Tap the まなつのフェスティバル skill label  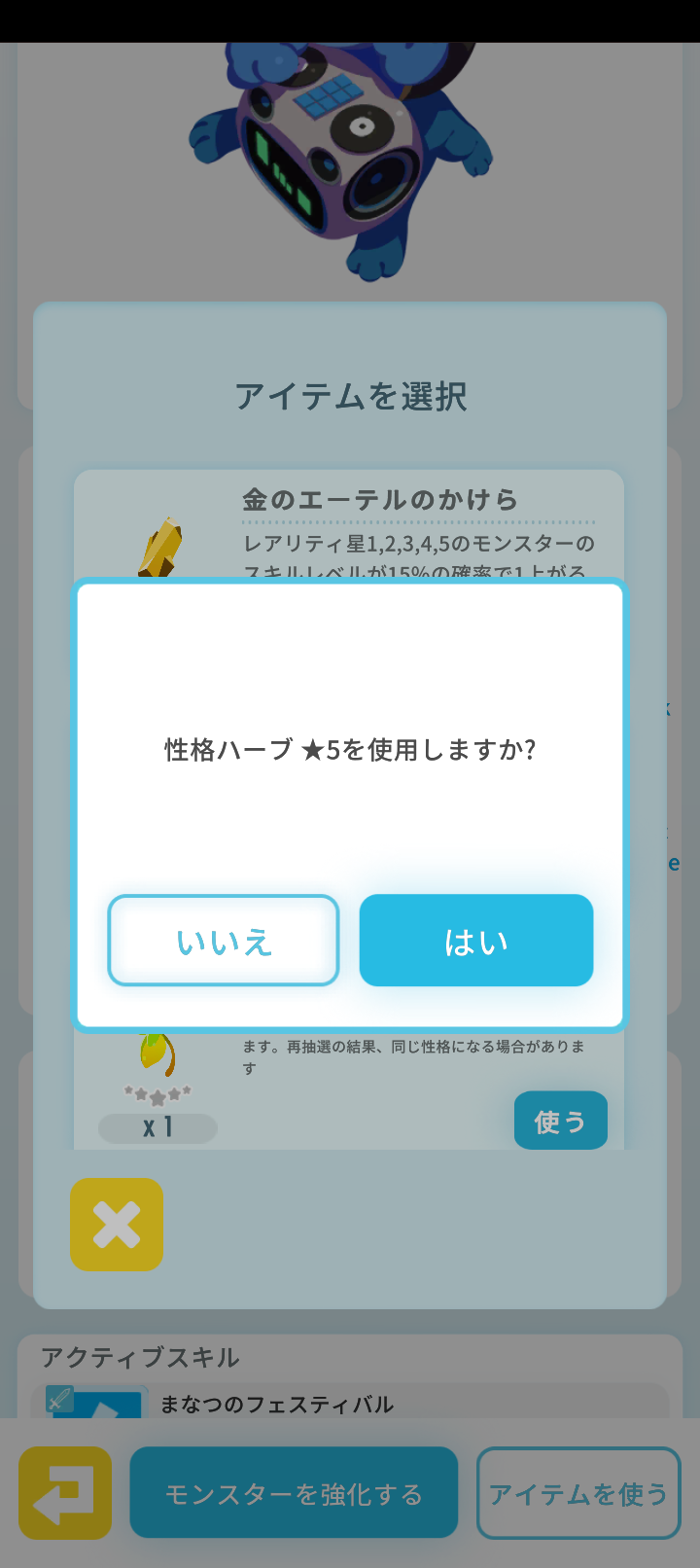pos(278,1405)
